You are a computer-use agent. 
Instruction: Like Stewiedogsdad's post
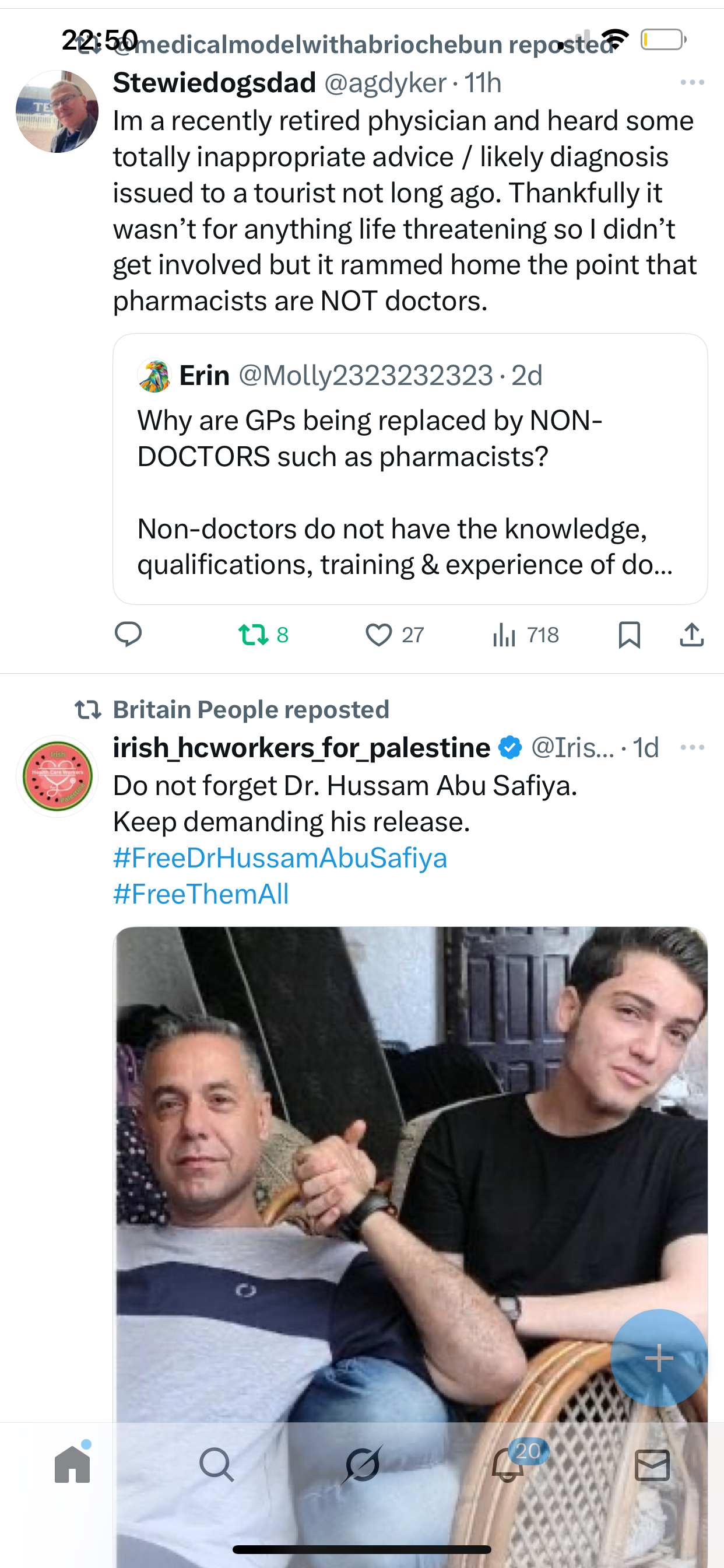[393, 635]
